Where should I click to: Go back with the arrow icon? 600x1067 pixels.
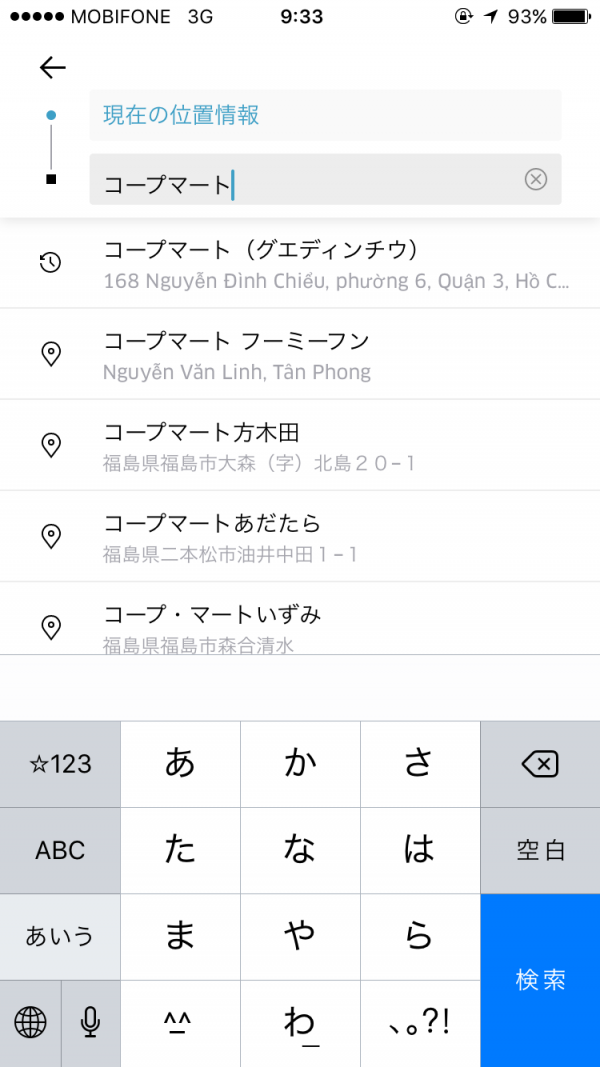[52, 67]
